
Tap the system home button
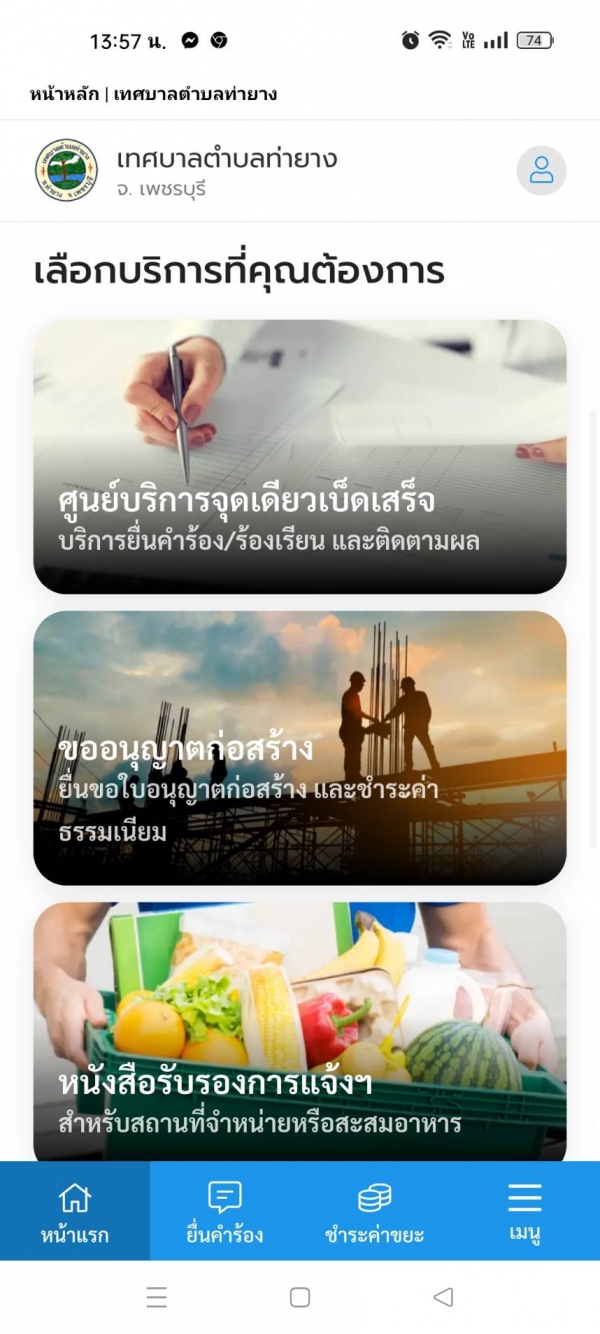tap(299, 1297)
